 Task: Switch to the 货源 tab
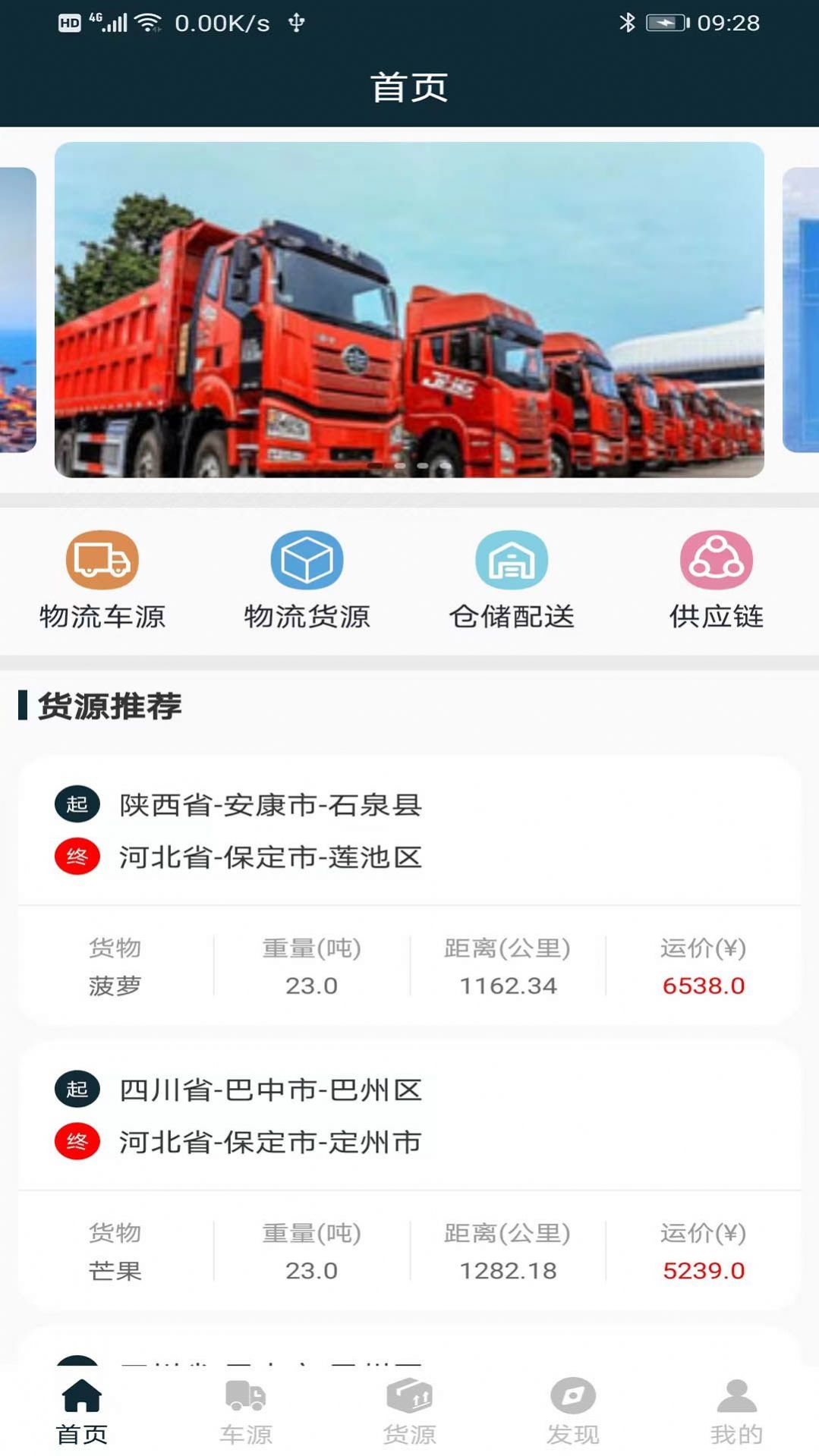409,1411
